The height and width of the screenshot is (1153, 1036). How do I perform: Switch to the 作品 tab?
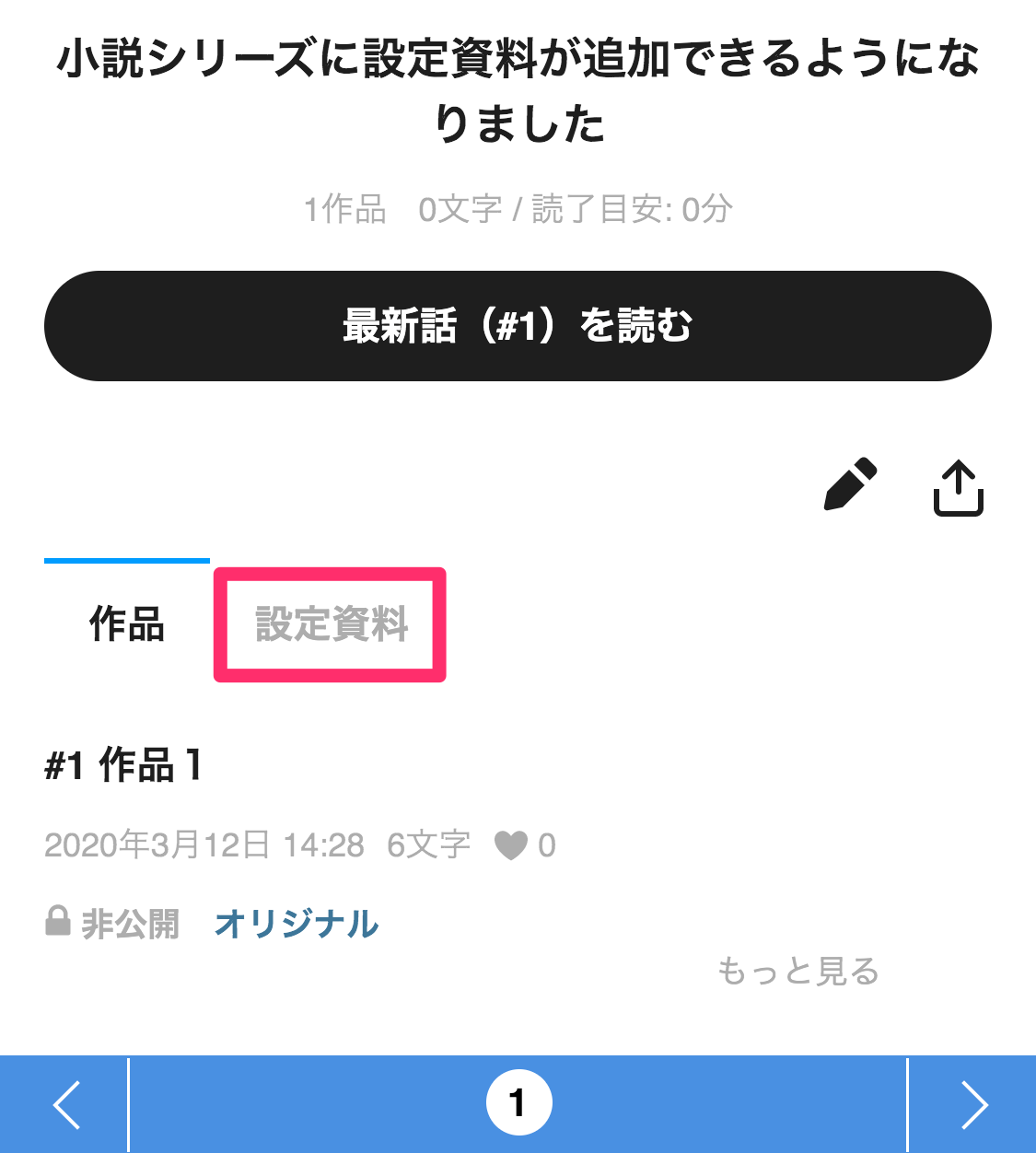[127, 624]
